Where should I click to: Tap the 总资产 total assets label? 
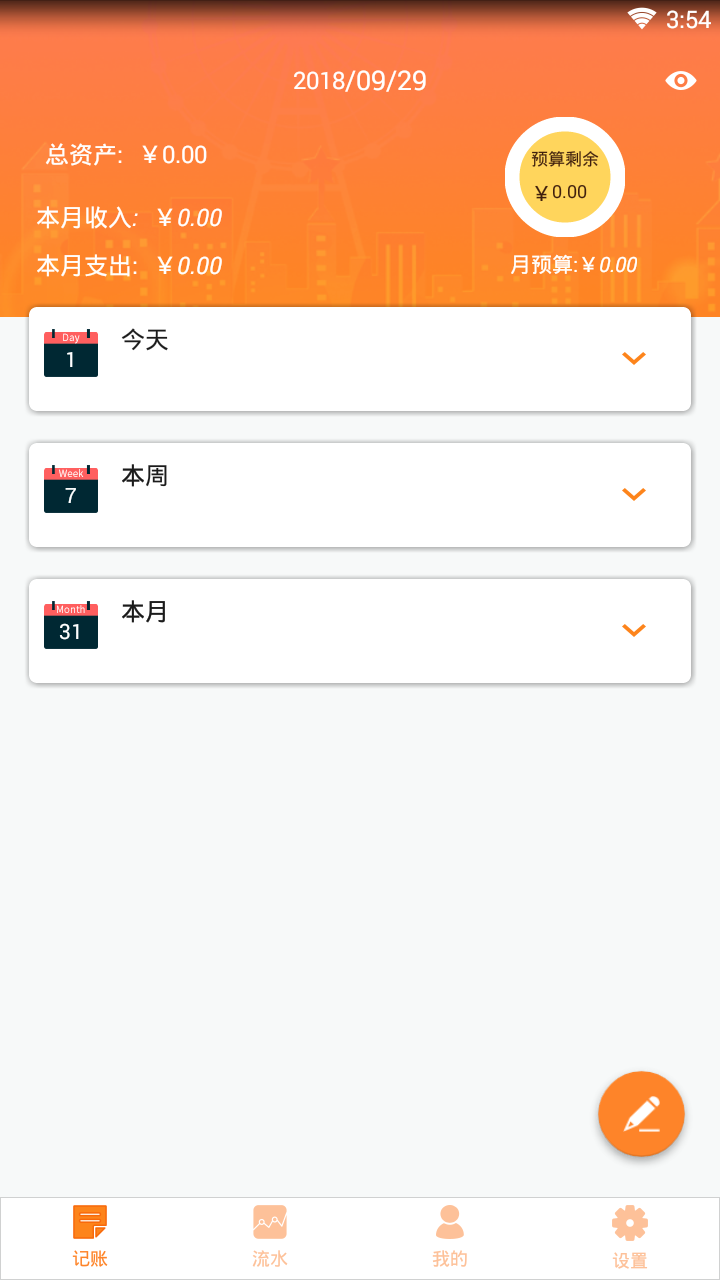click(x=83, y=155)
